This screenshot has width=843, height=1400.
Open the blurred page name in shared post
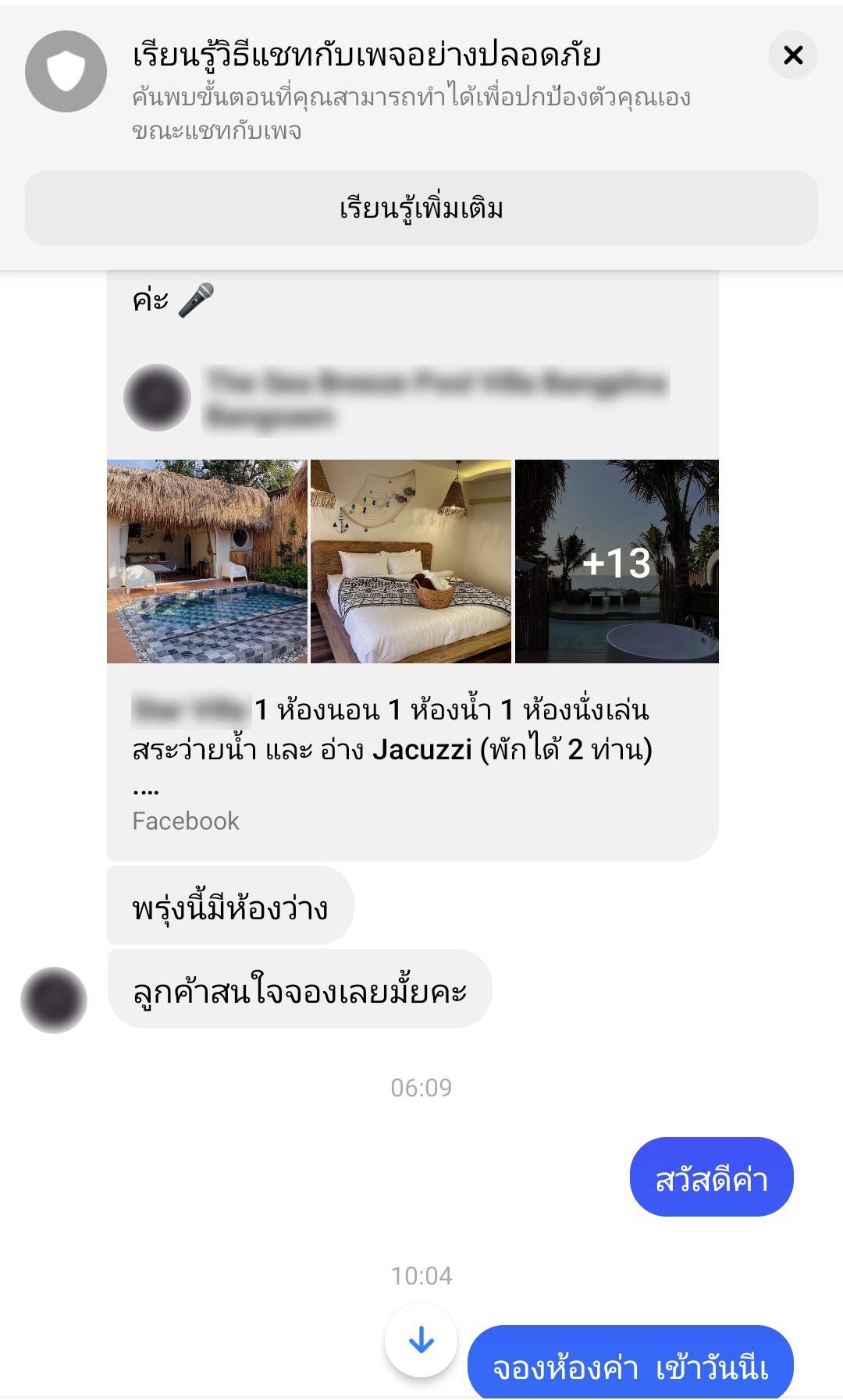[x=436, y=398]
